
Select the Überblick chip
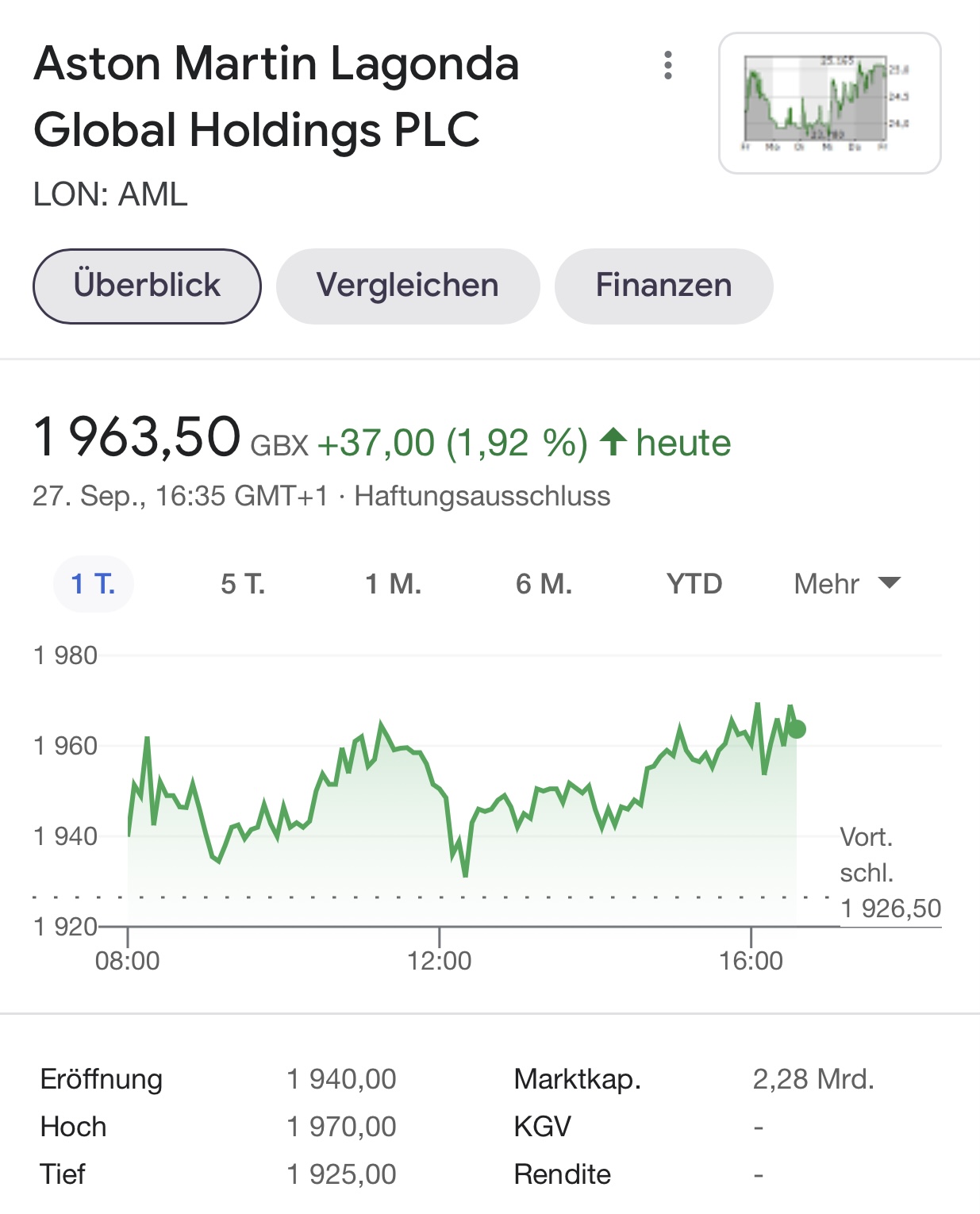coord(147,286)
